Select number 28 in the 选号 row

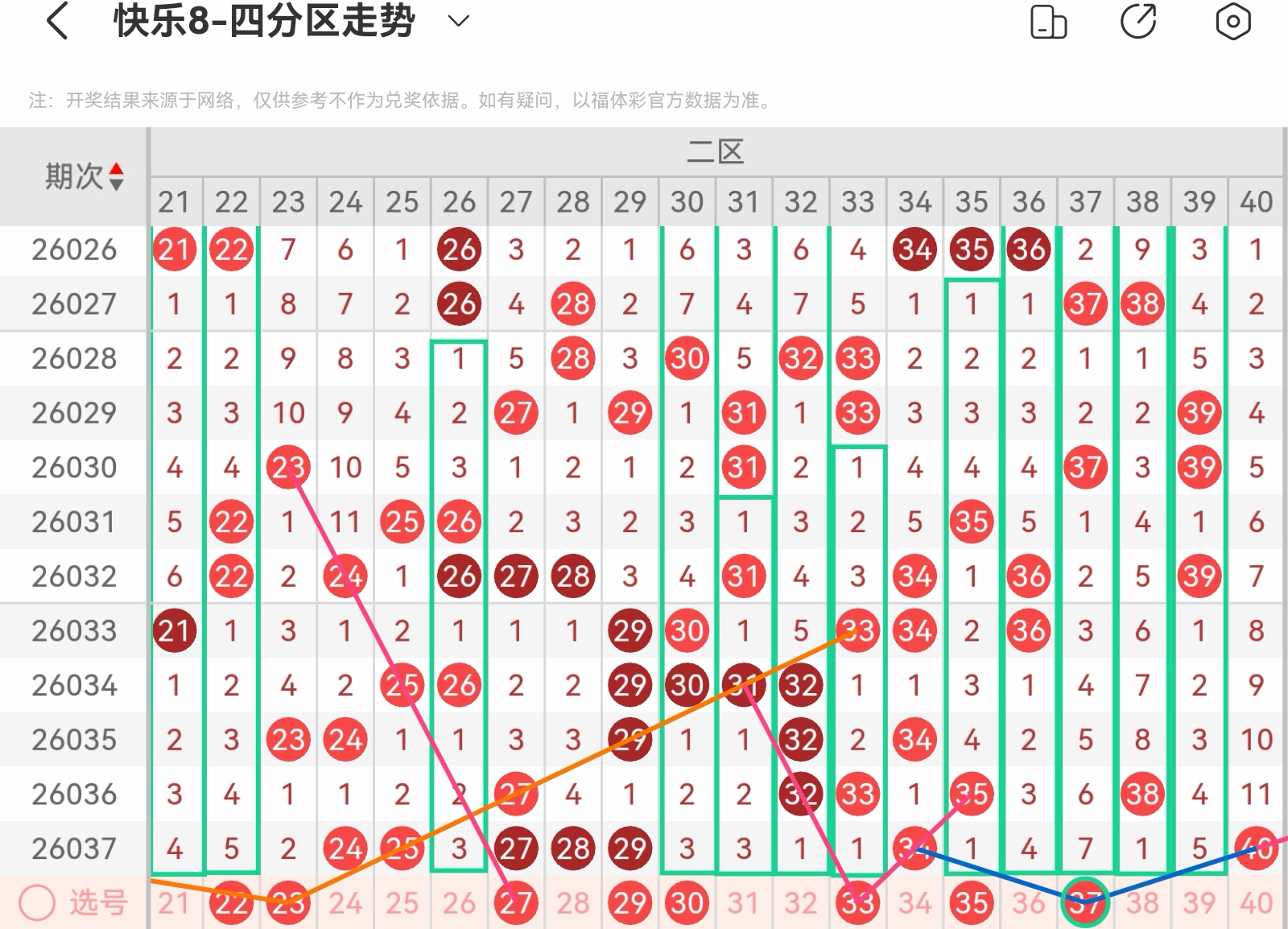(x=572, y=903)
